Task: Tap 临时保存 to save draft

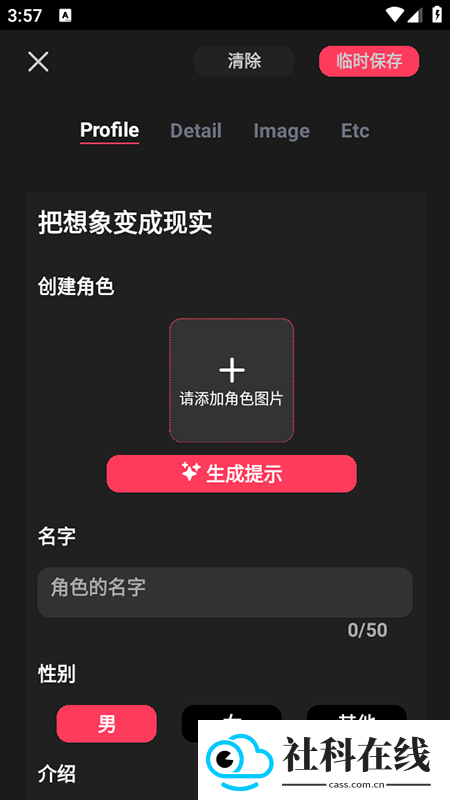Action: (369, 61)
